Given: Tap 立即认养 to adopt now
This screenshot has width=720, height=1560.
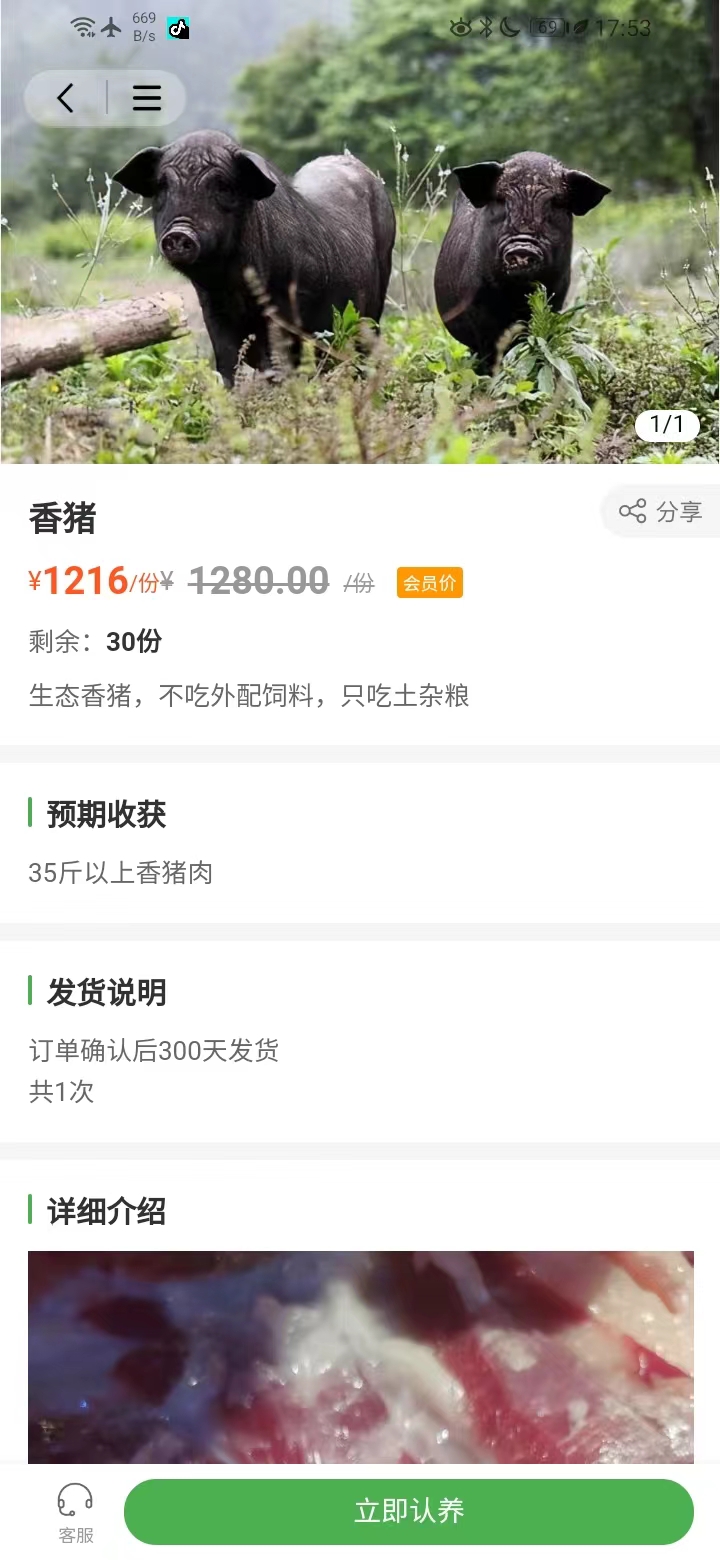Looking at the screenshot, I should click(408, 1511).
